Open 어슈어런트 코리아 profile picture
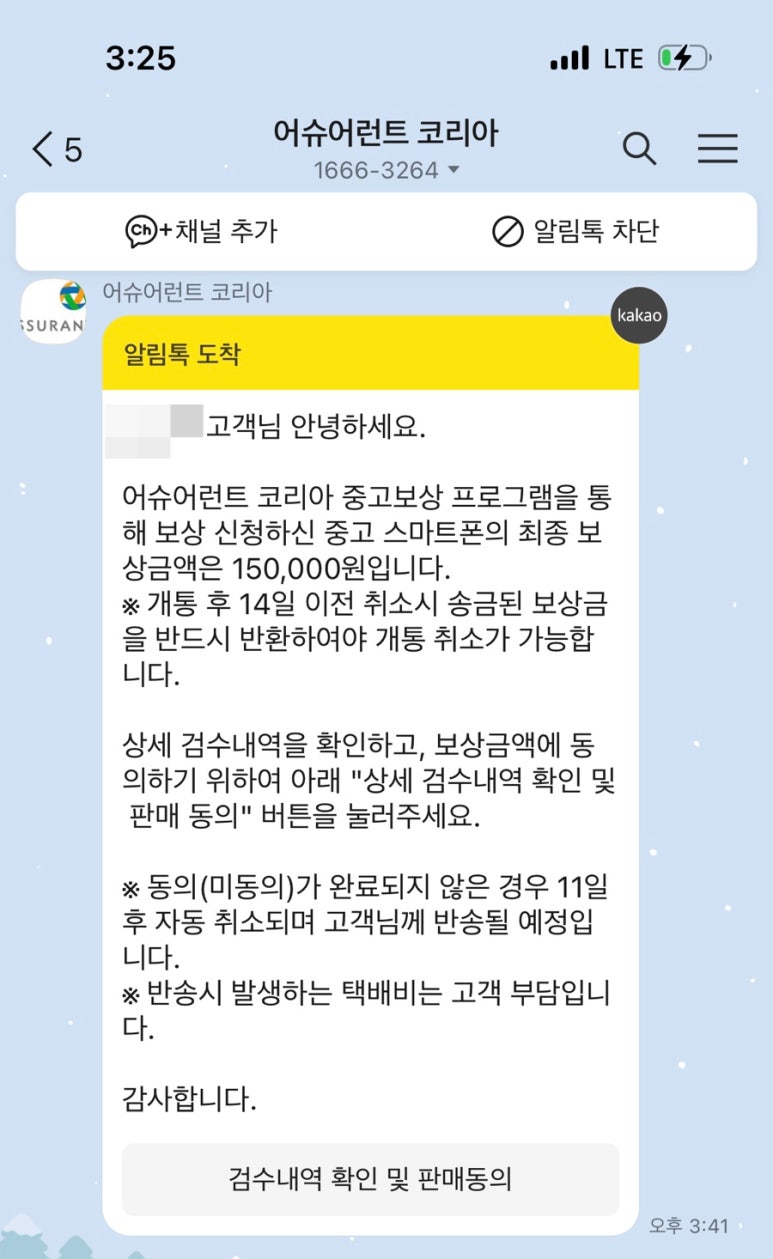 [x=54, y=312]
